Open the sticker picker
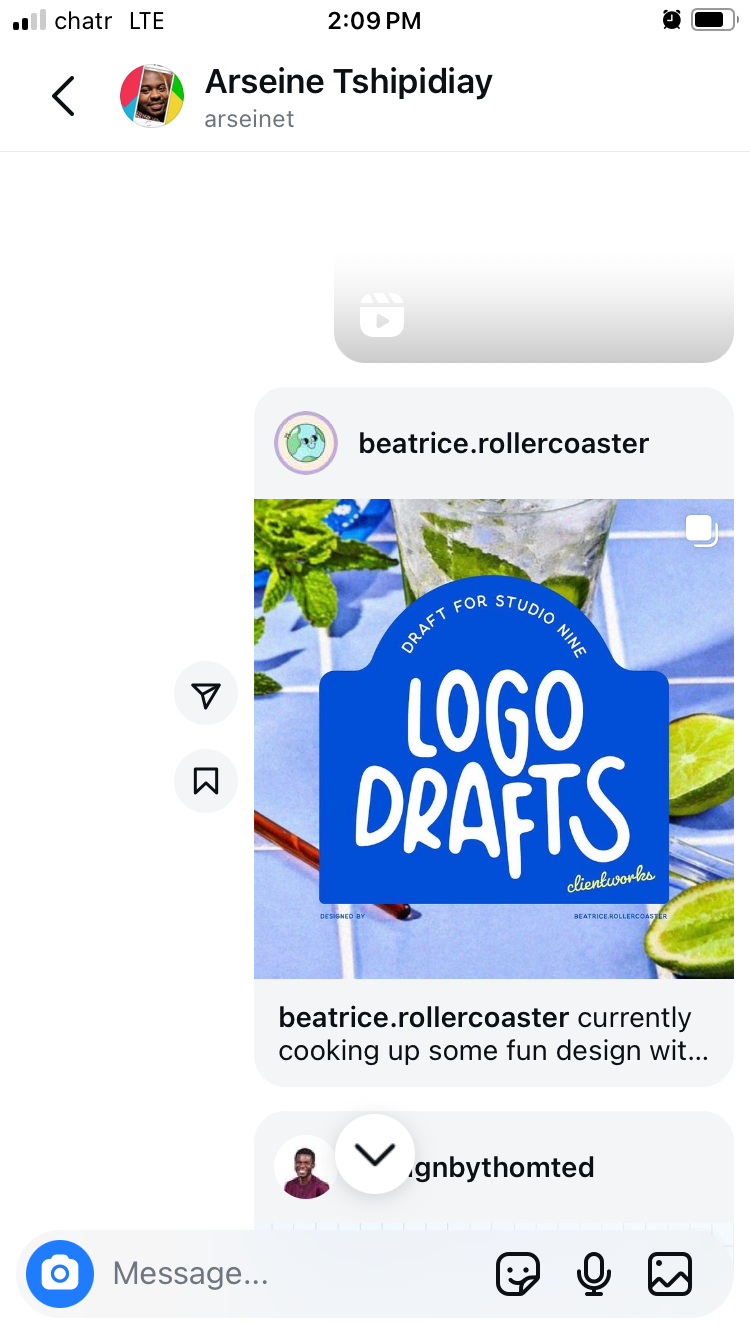Screen dimensions: 750x1334 (x=518, y=1274)
